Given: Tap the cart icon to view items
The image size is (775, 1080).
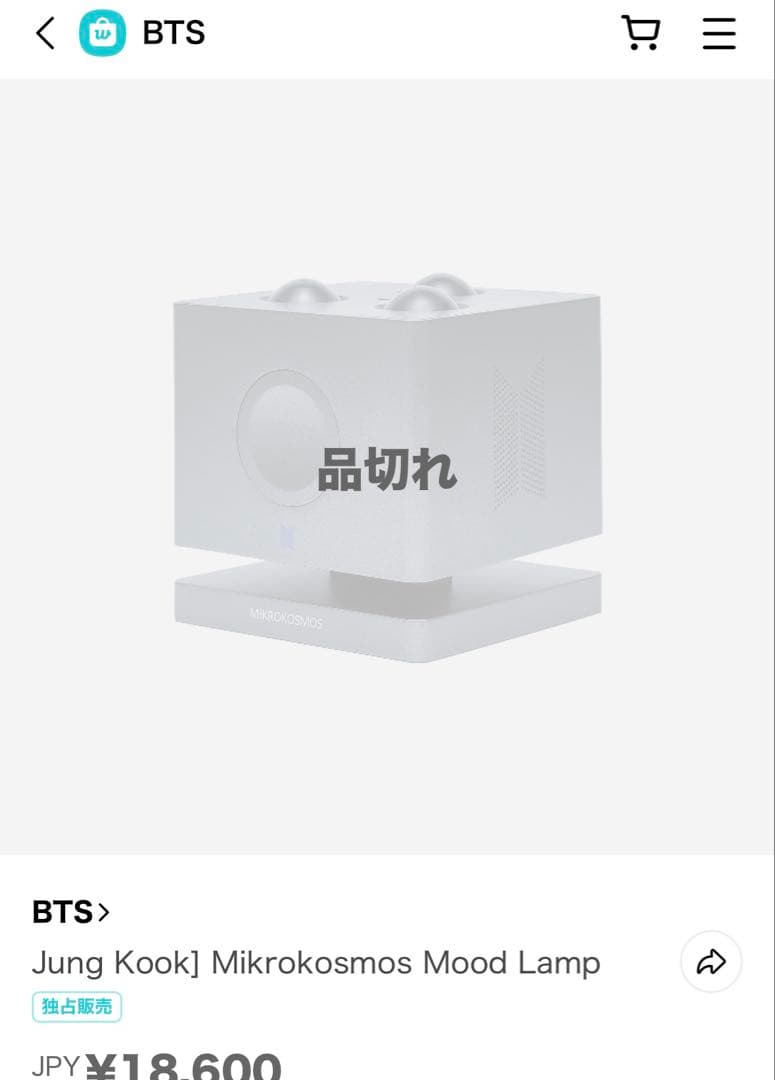Looking at the screenshot, I should pyautogui.click(x=641, y=33).
